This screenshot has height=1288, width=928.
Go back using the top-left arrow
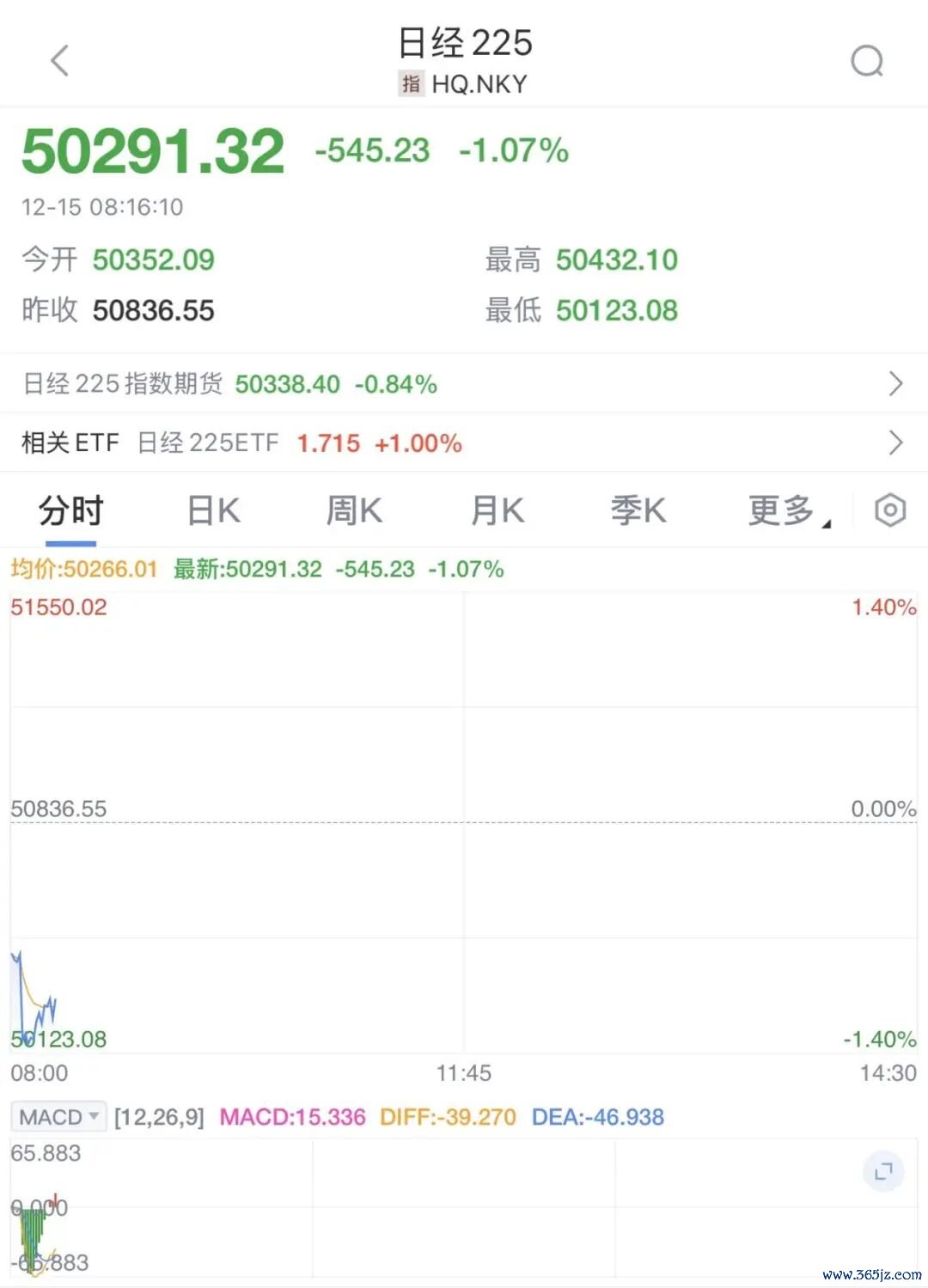pyautogui.click(x=59, y=61)
